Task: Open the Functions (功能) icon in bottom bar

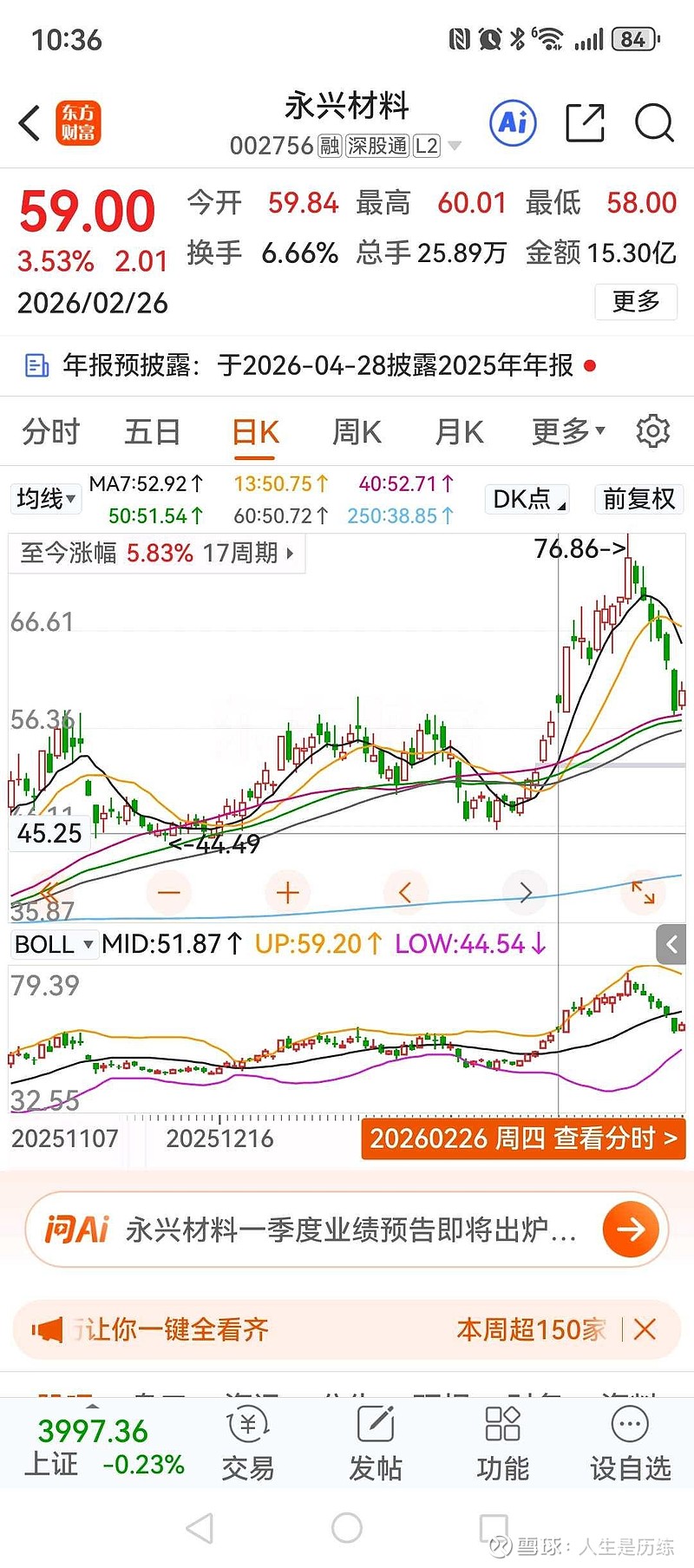Action: tap(502, 1440)
